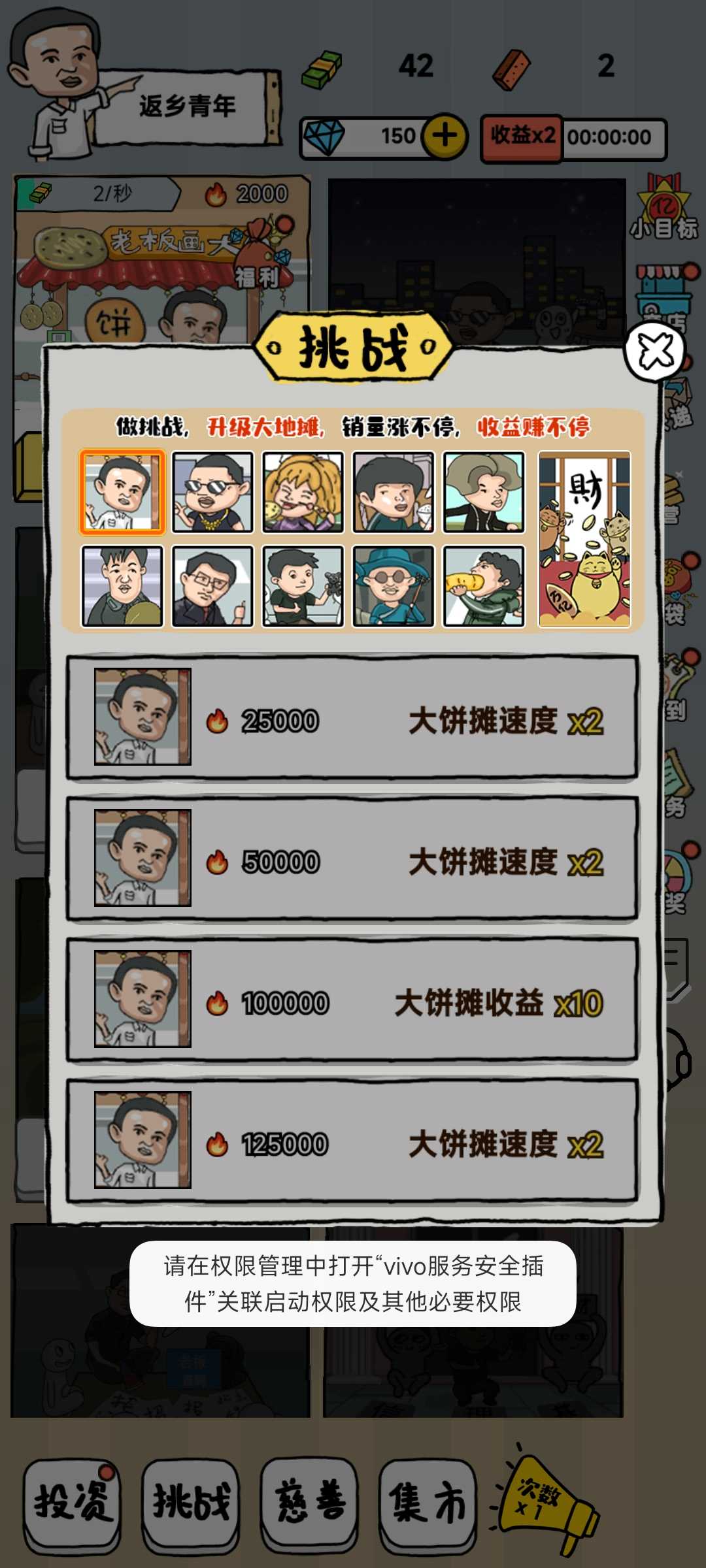Screen dimensions: 706x1568
Task: Add more diamonds with the plus button
Action: tap(445, 137)
